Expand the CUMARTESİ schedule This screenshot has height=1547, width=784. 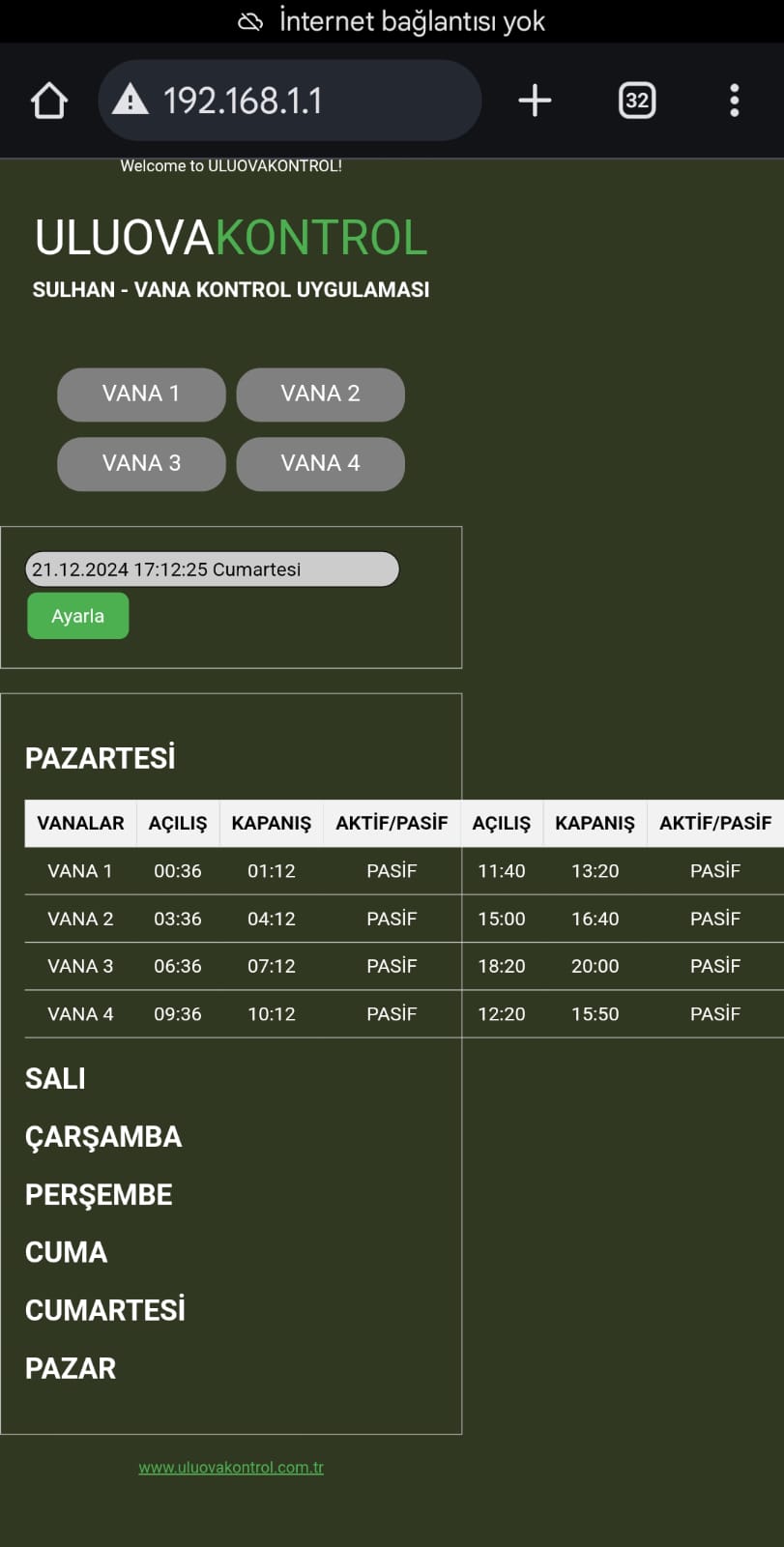tap(105, 1310)
